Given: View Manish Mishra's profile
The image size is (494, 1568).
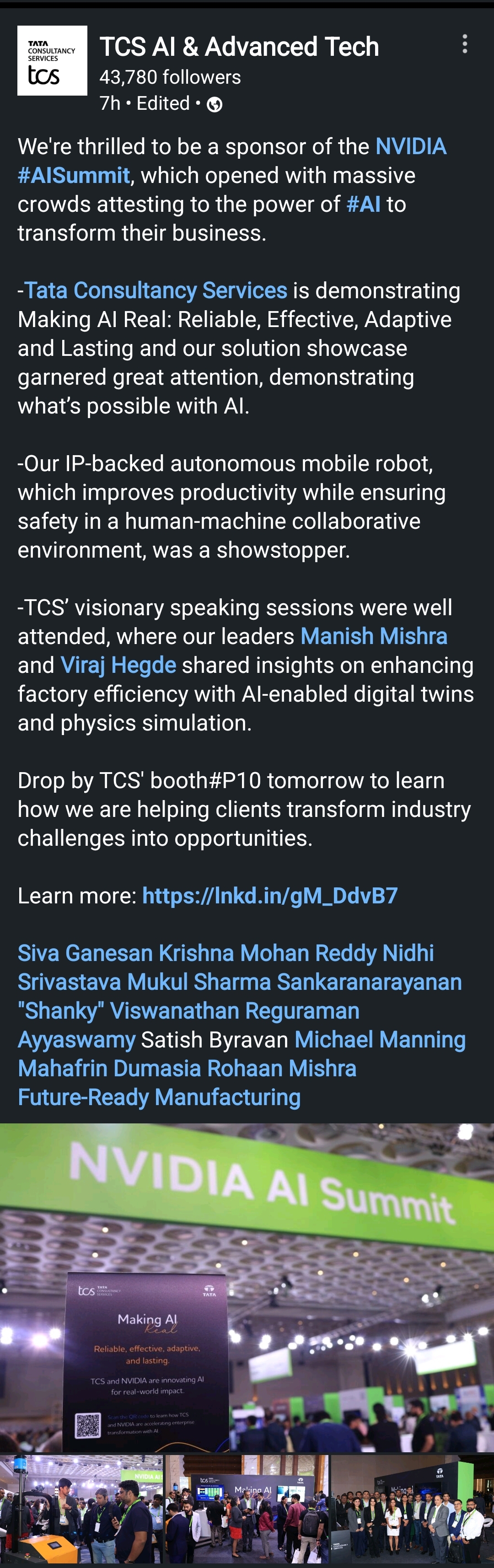Looking at the screenshot, I should click(x=374, y=636).
